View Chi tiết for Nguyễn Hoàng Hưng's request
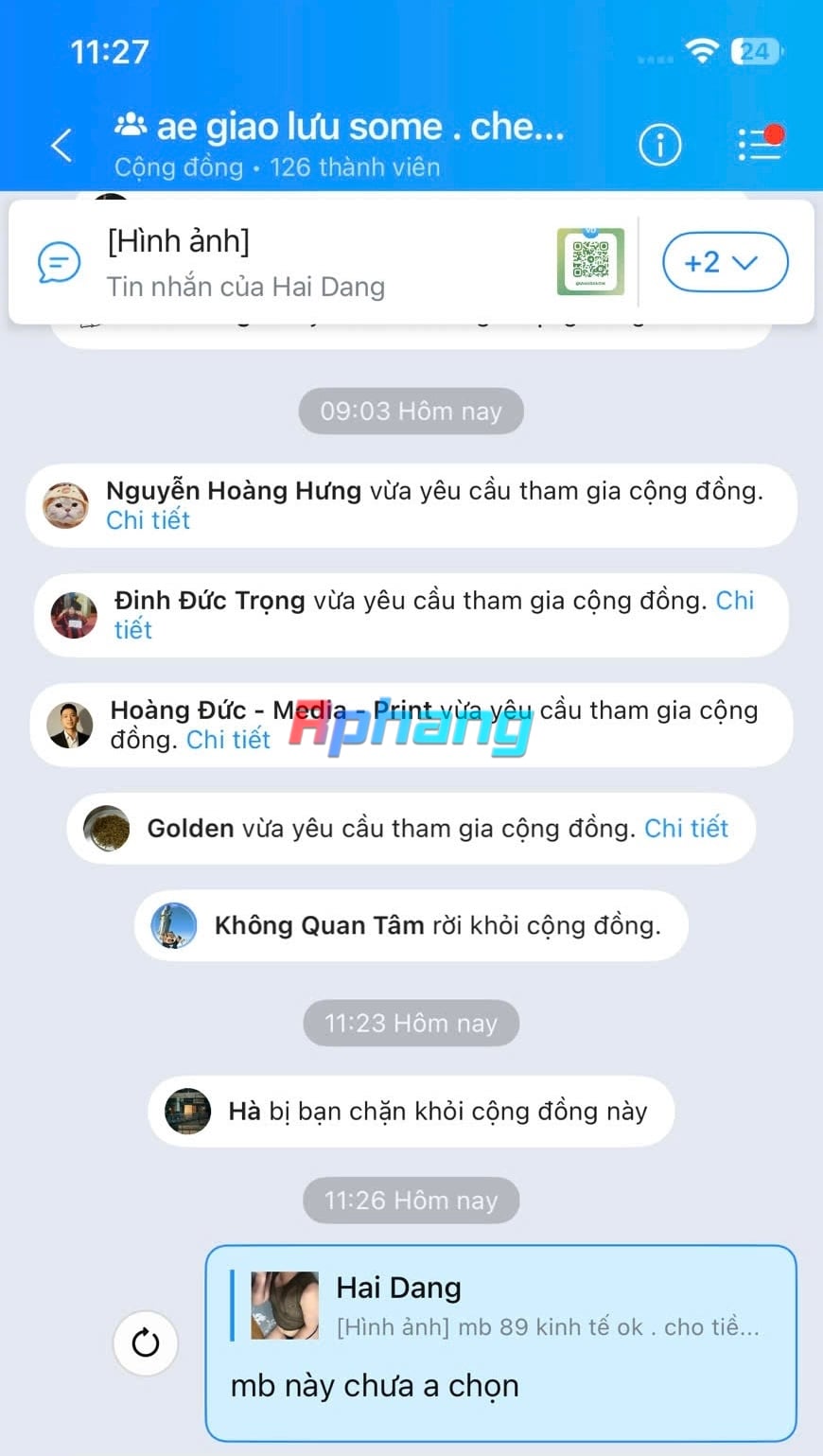823x1456 pixels. pos(148,520)
